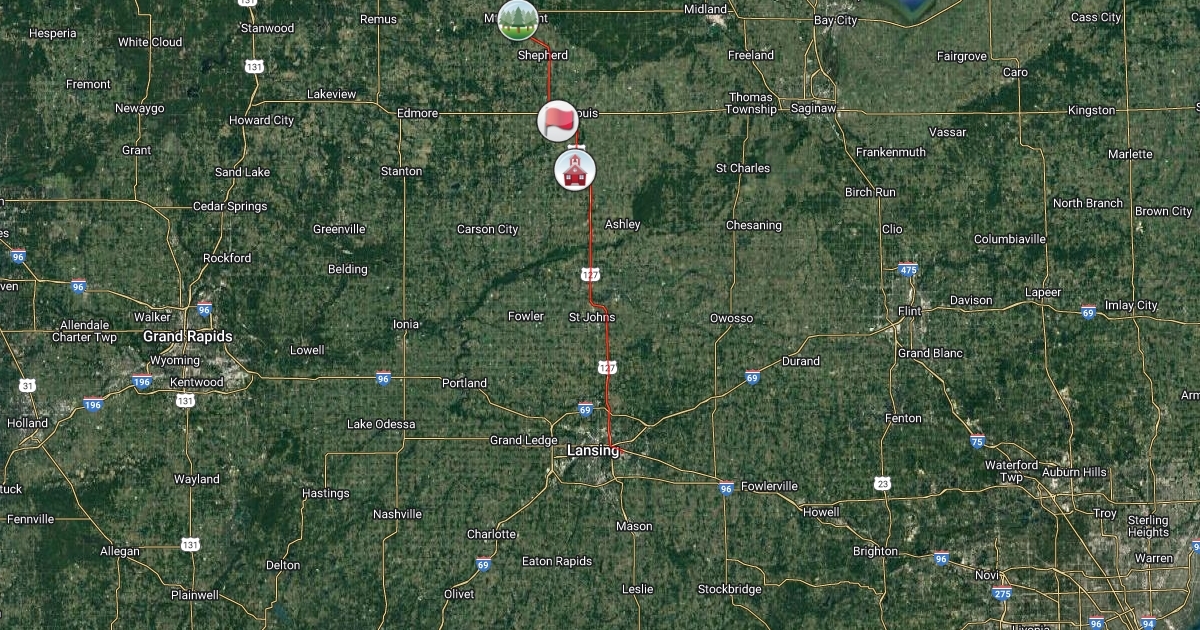Screen dimensions: 1200x630
Task: Tap the tree park marker on the map
Action: [x=518, y=20]
